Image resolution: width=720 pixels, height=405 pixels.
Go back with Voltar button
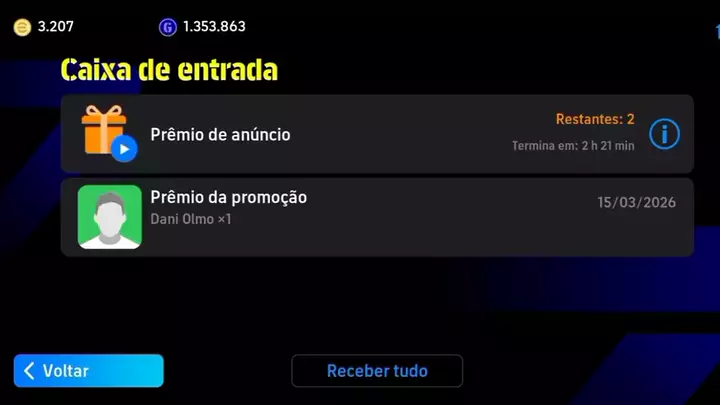(x=88, y=371)
